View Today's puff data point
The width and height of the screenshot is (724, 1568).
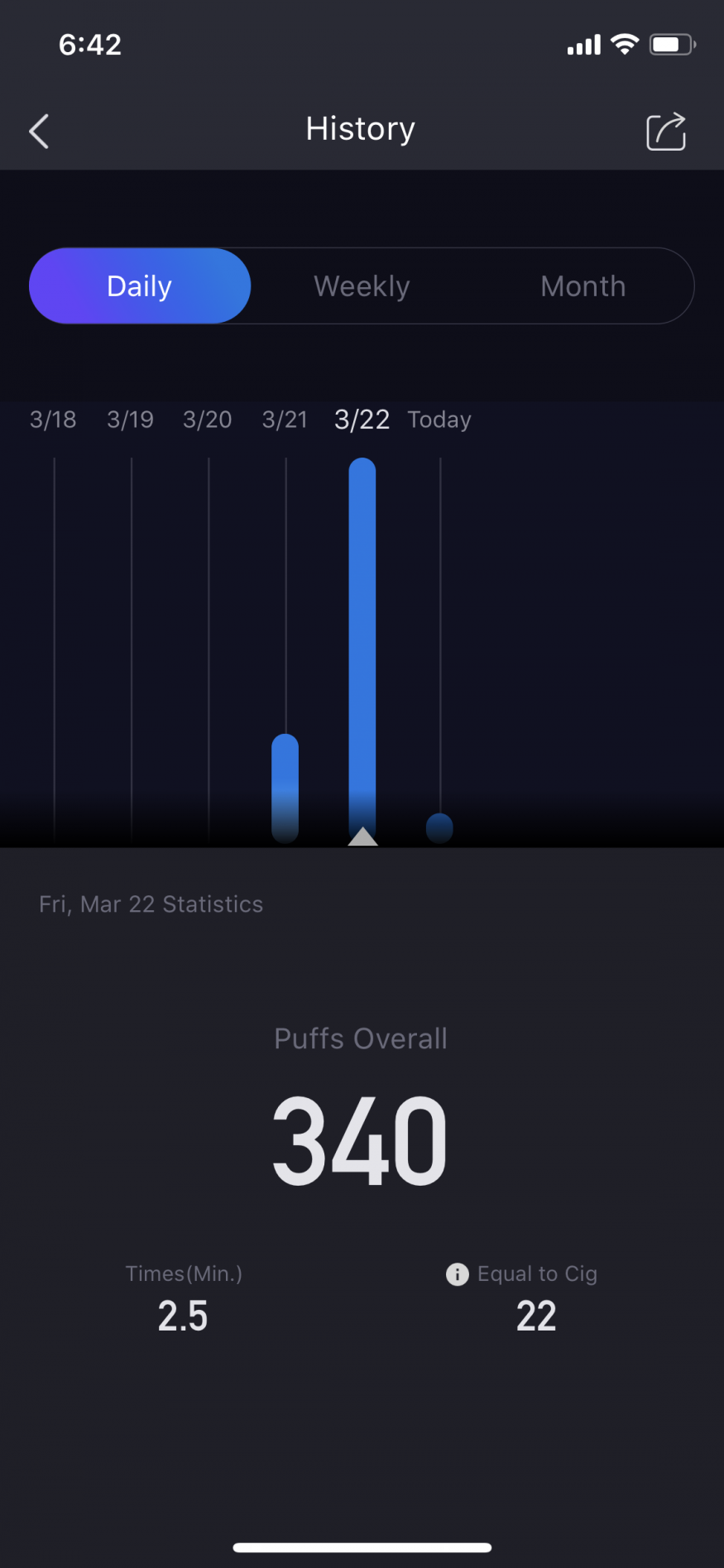pyautogui.click(x=439, y=827)
